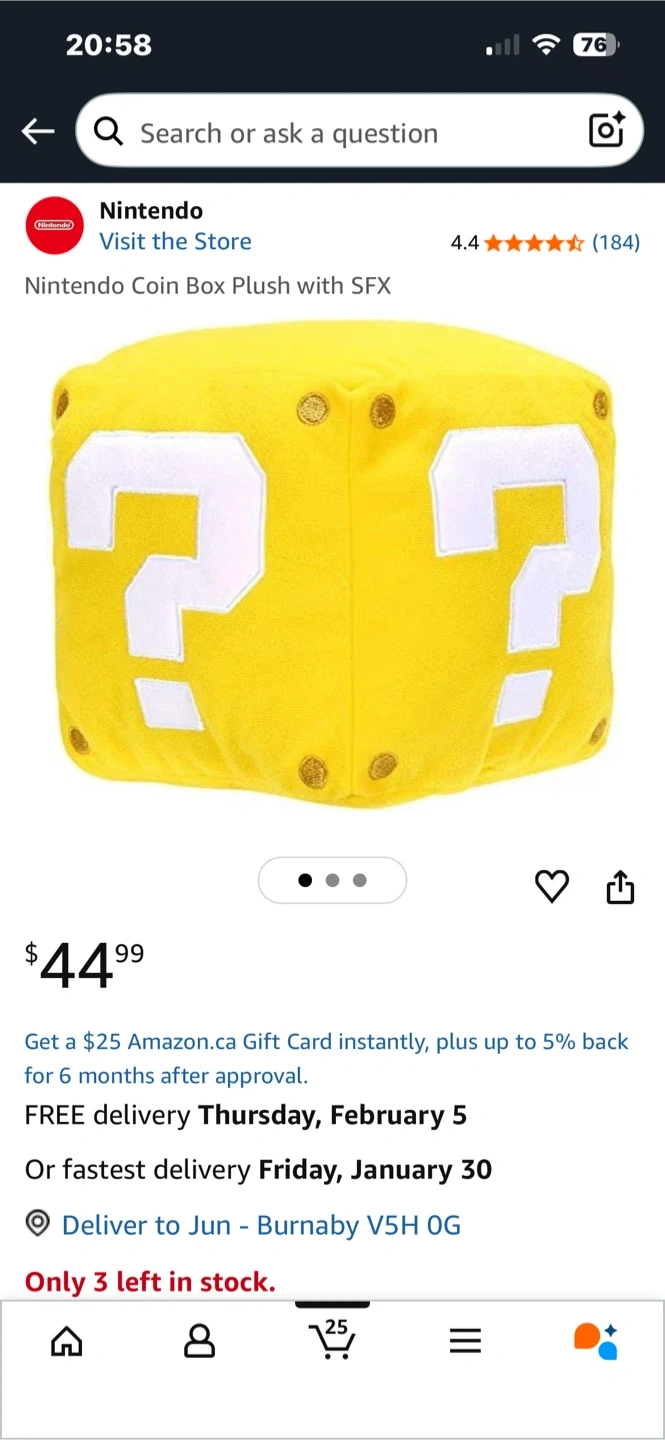Tap the image page indicator dots
The height and width of the screenshot is (1440, 665).
[332, 881]
